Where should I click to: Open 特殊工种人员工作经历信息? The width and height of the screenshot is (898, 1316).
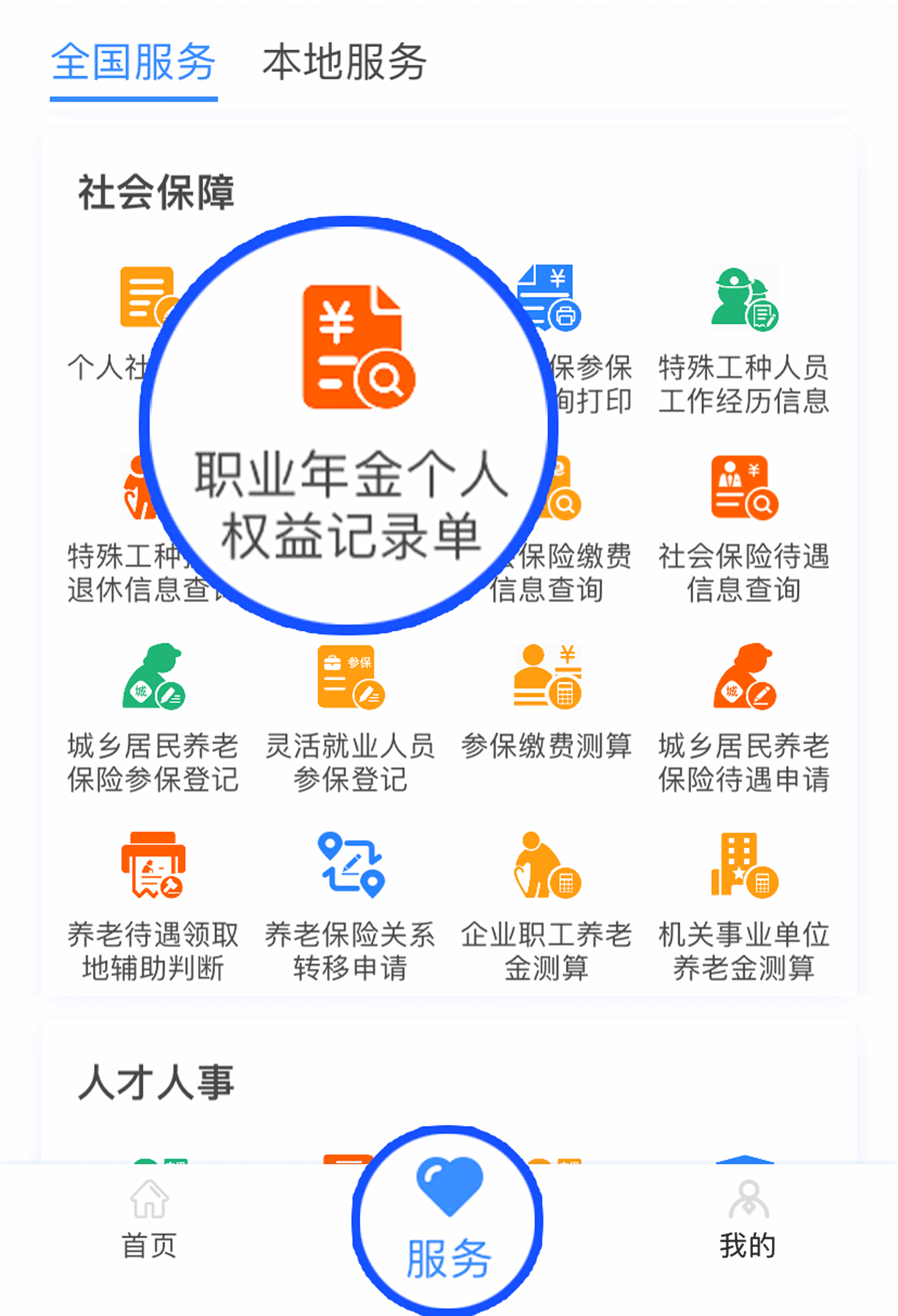click(744, 340)
